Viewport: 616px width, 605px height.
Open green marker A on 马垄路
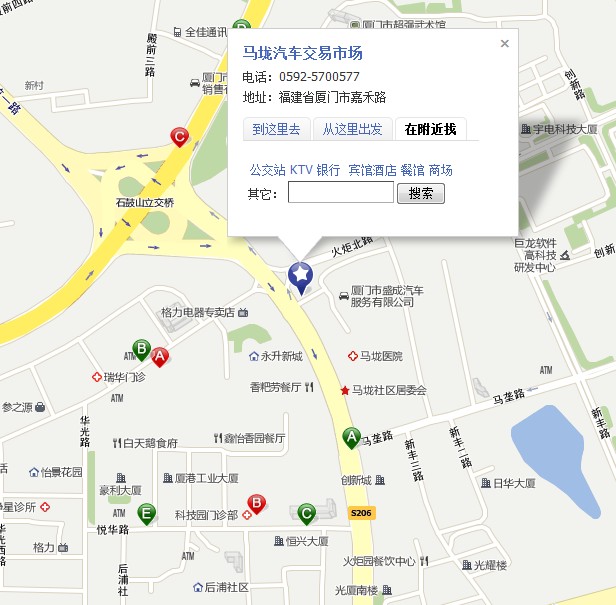(351, 437)
